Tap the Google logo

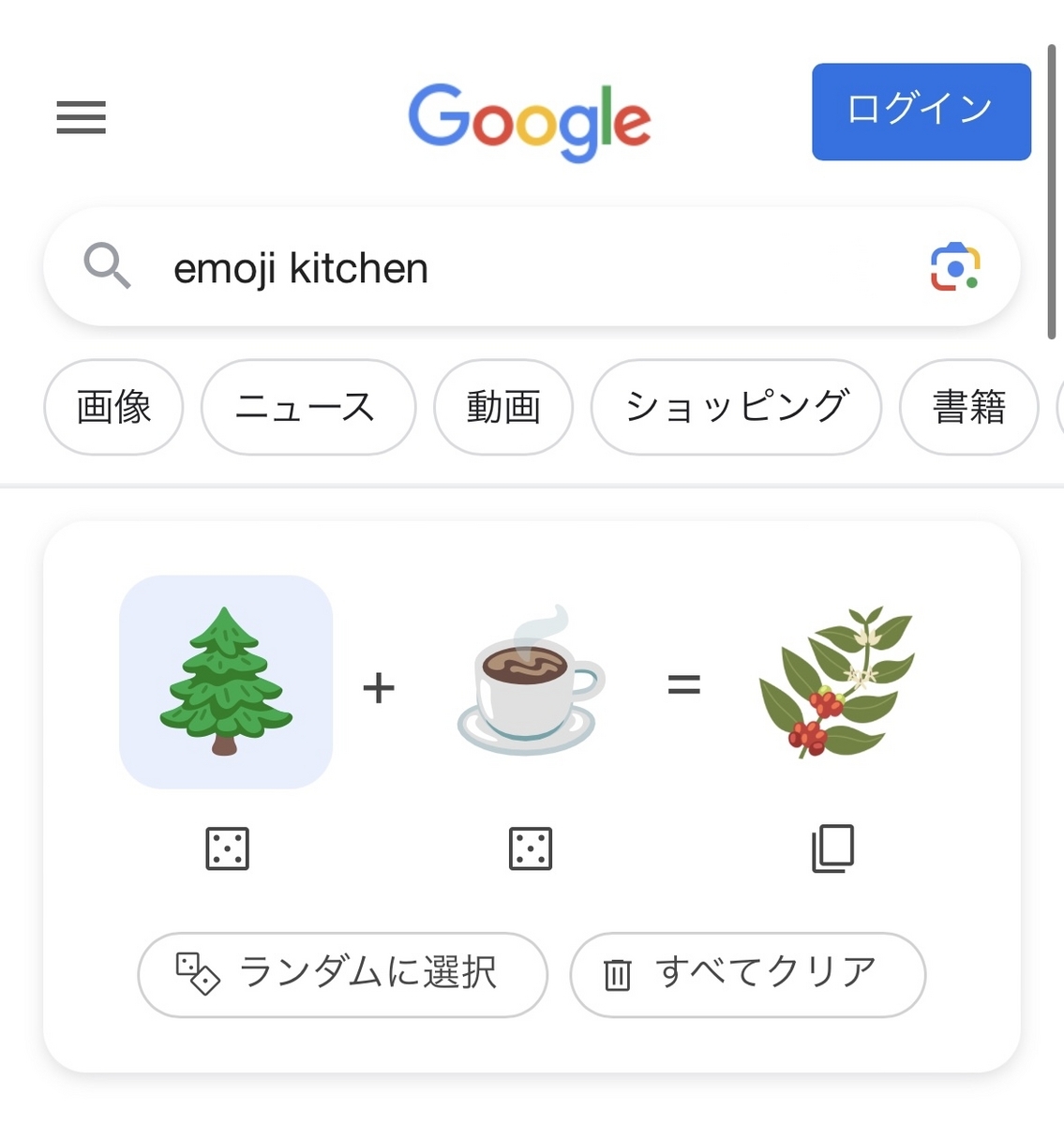(530, 121)
